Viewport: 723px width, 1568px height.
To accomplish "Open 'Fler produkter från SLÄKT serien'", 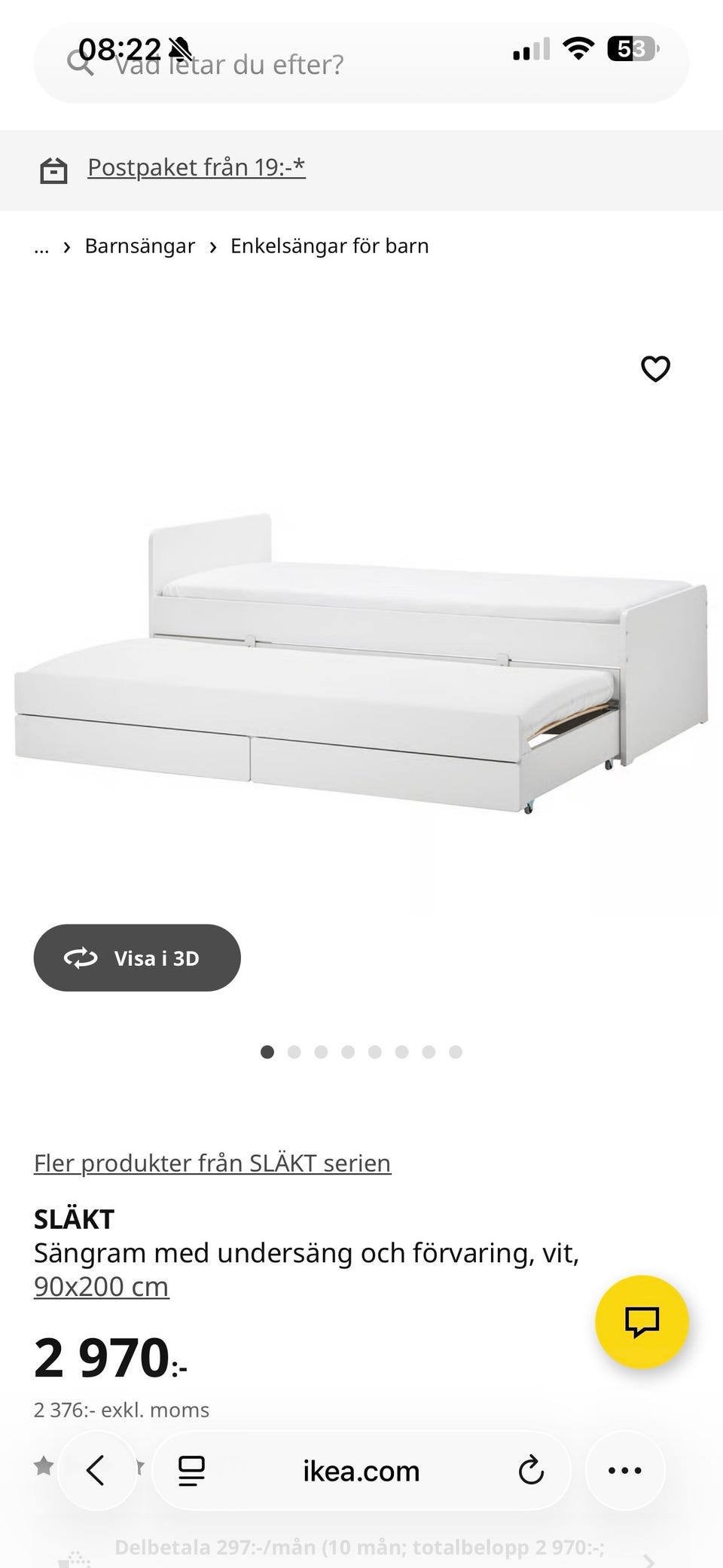I will tap(212, 1163).
